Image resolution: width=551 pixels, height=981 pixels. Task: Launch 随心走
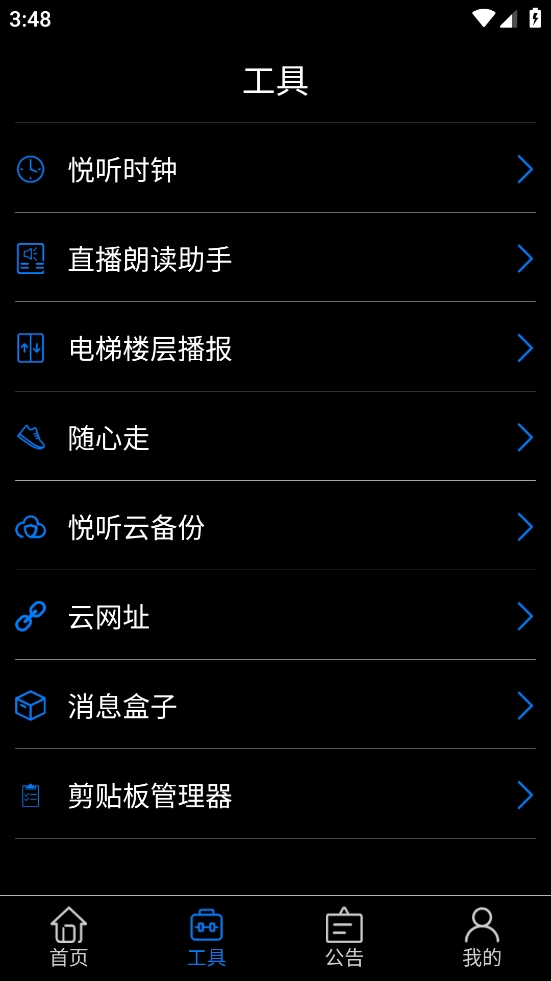click(275, 437)
